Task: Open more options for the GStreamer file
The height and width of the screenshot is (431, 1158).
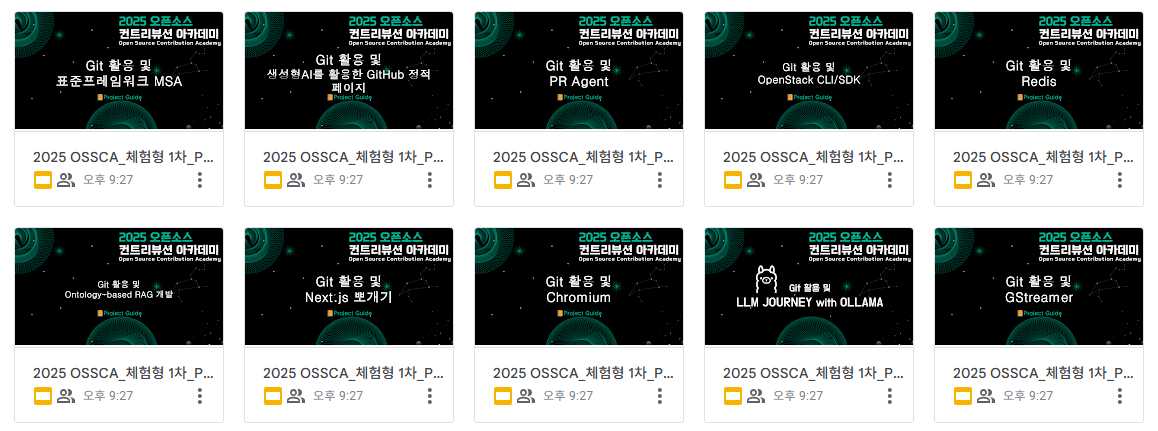Action: (1120, 396)
